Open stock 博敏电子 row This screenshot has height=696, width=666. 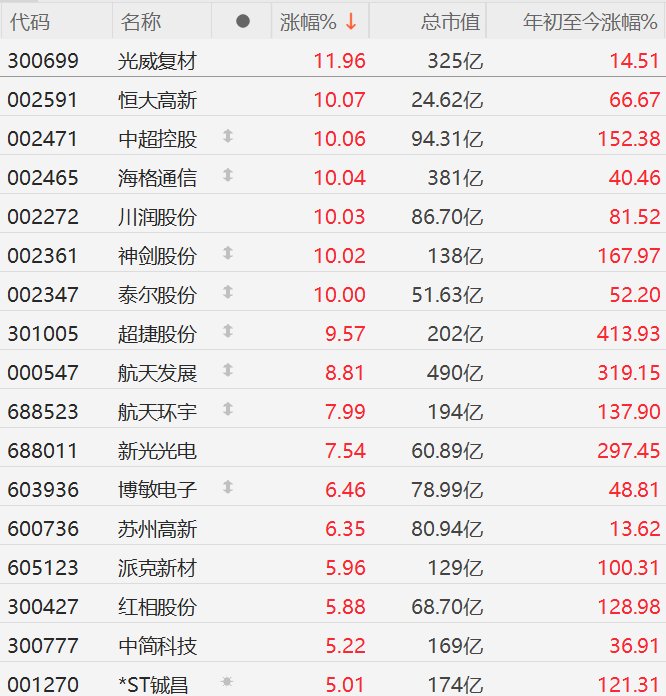(157, 490)
